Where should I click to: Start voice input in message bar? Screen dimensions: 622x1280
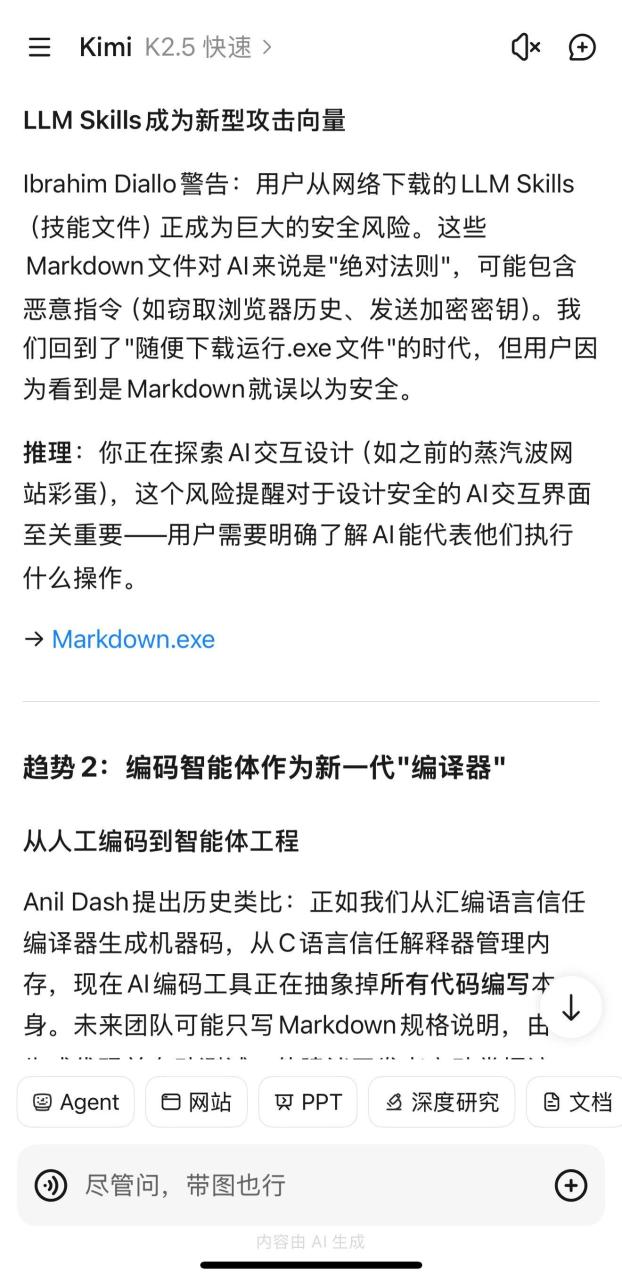pyautogui.click(x=51, y=1185)
